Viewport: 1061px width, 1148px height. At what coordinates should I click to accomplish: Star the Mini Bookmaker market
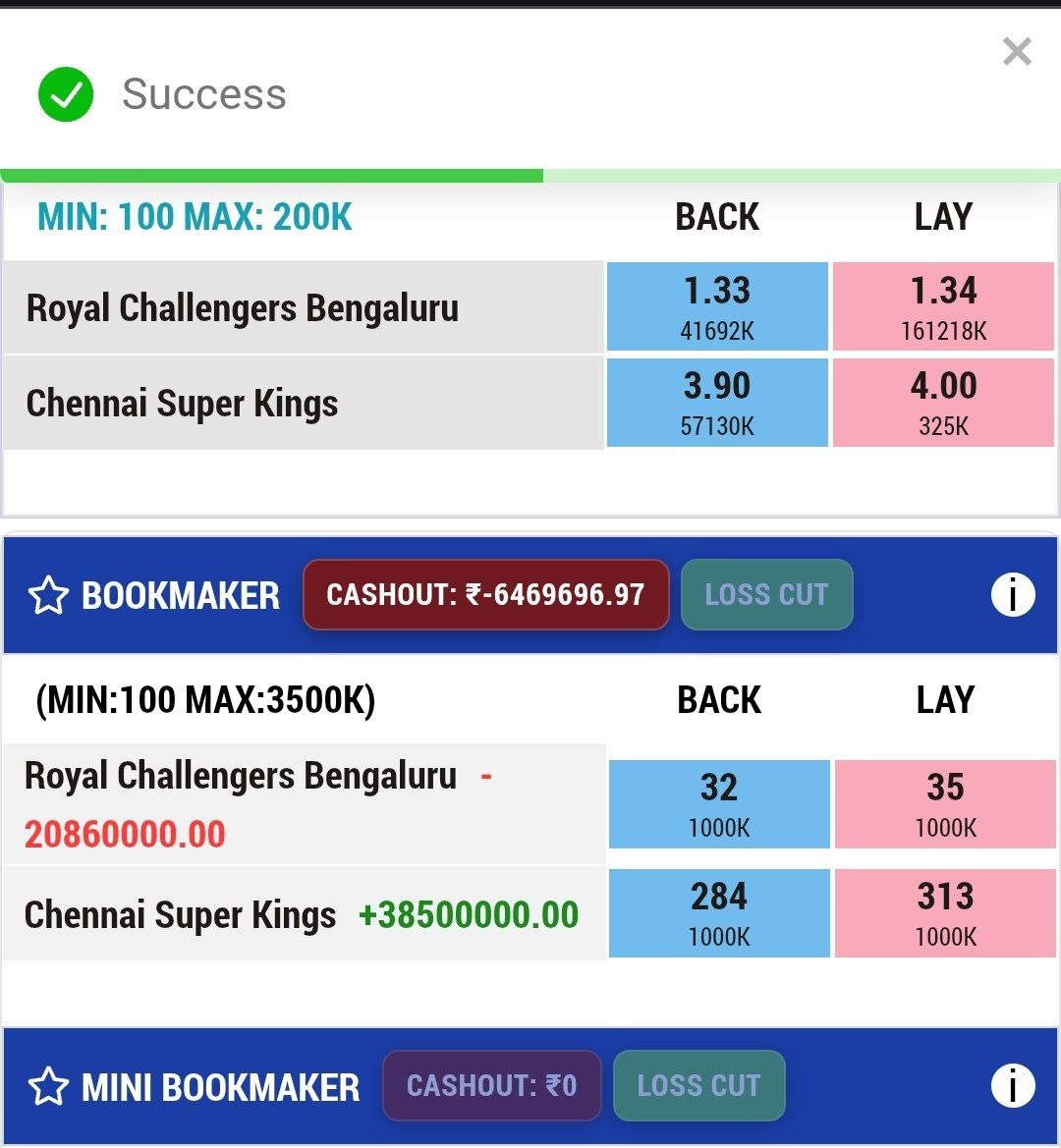[48, 1087]
